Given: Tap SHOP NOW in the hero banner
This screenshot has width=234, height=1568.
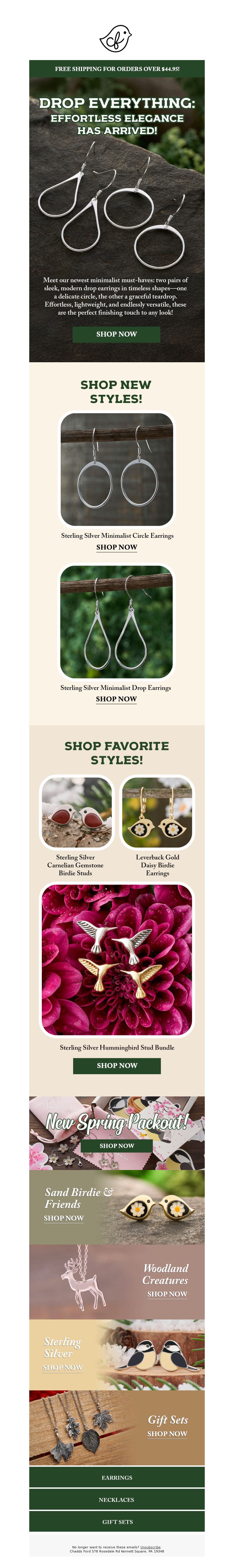Looking at the screenshot, I should (x=116, y=334).
